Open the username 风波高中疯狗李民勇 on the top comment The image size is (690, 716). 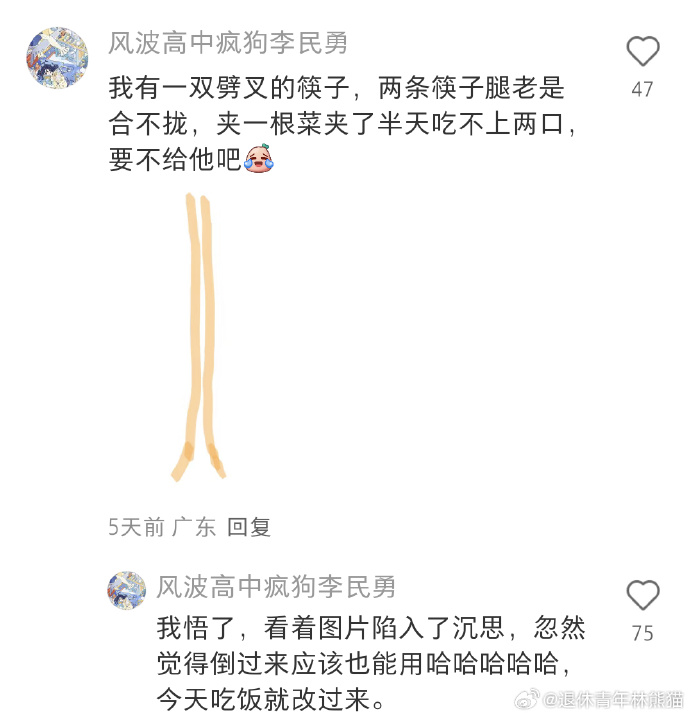tap(228, 43)
